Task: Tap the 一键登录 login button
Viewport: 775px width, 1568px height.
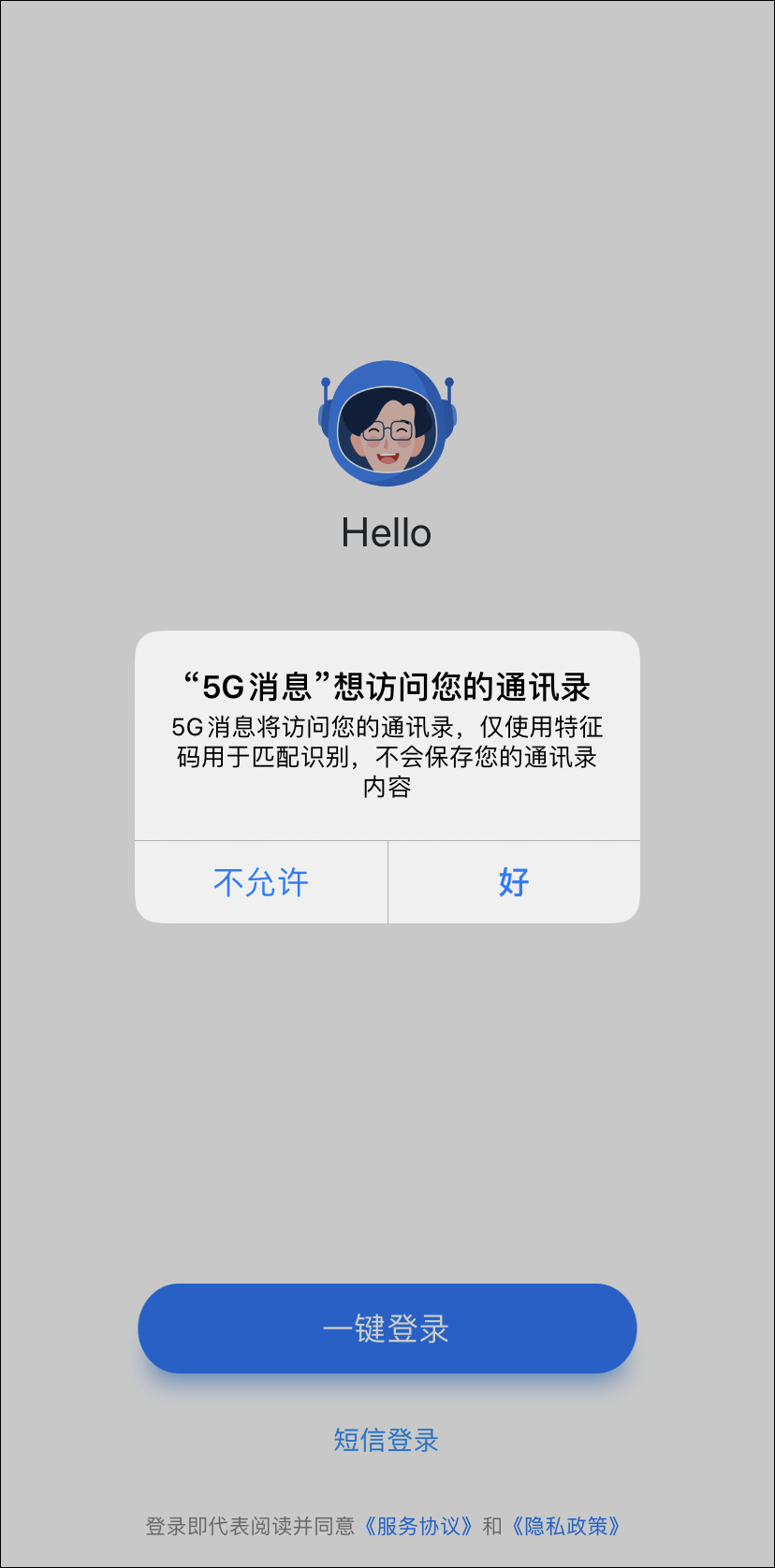Action: coord(387,1328)
